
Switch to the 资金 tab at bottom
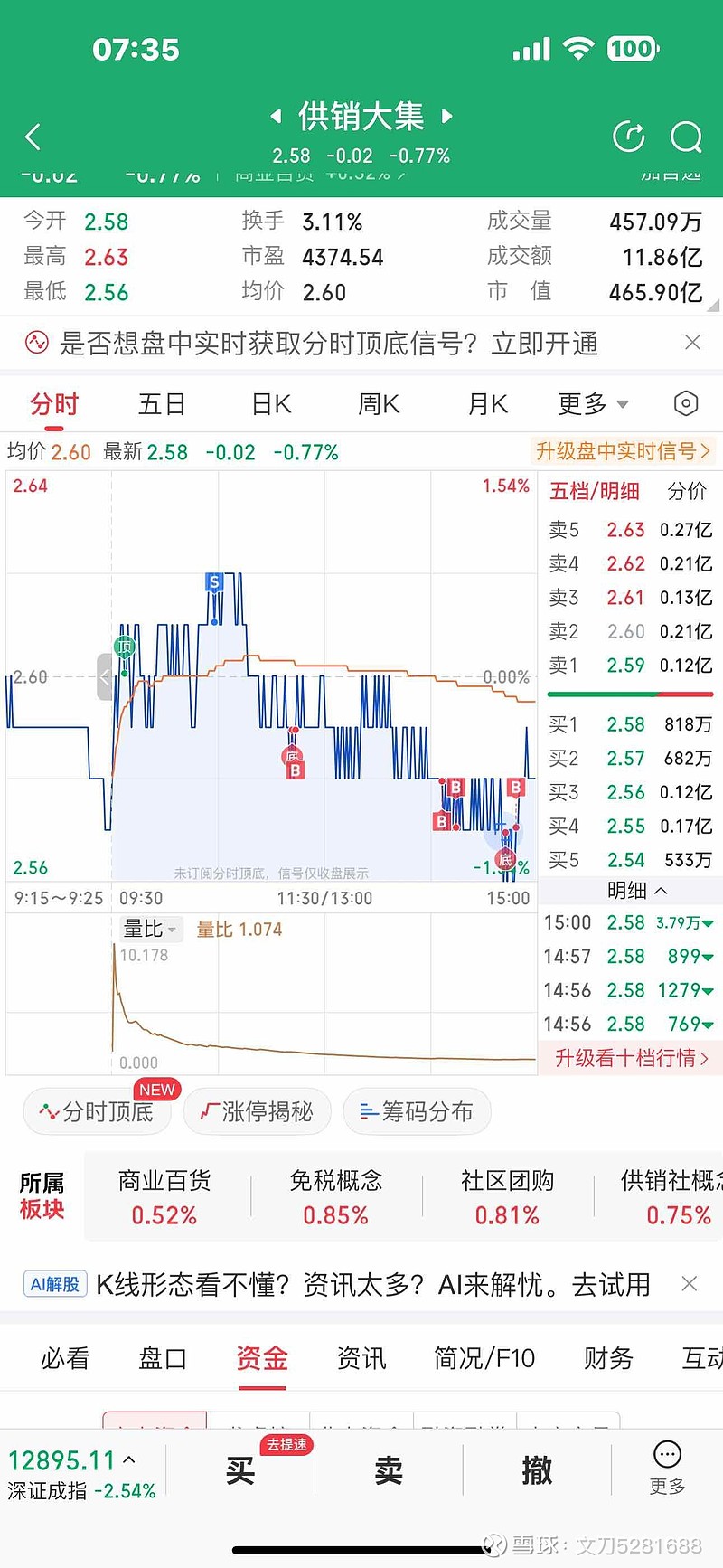tap(262, 1358)
